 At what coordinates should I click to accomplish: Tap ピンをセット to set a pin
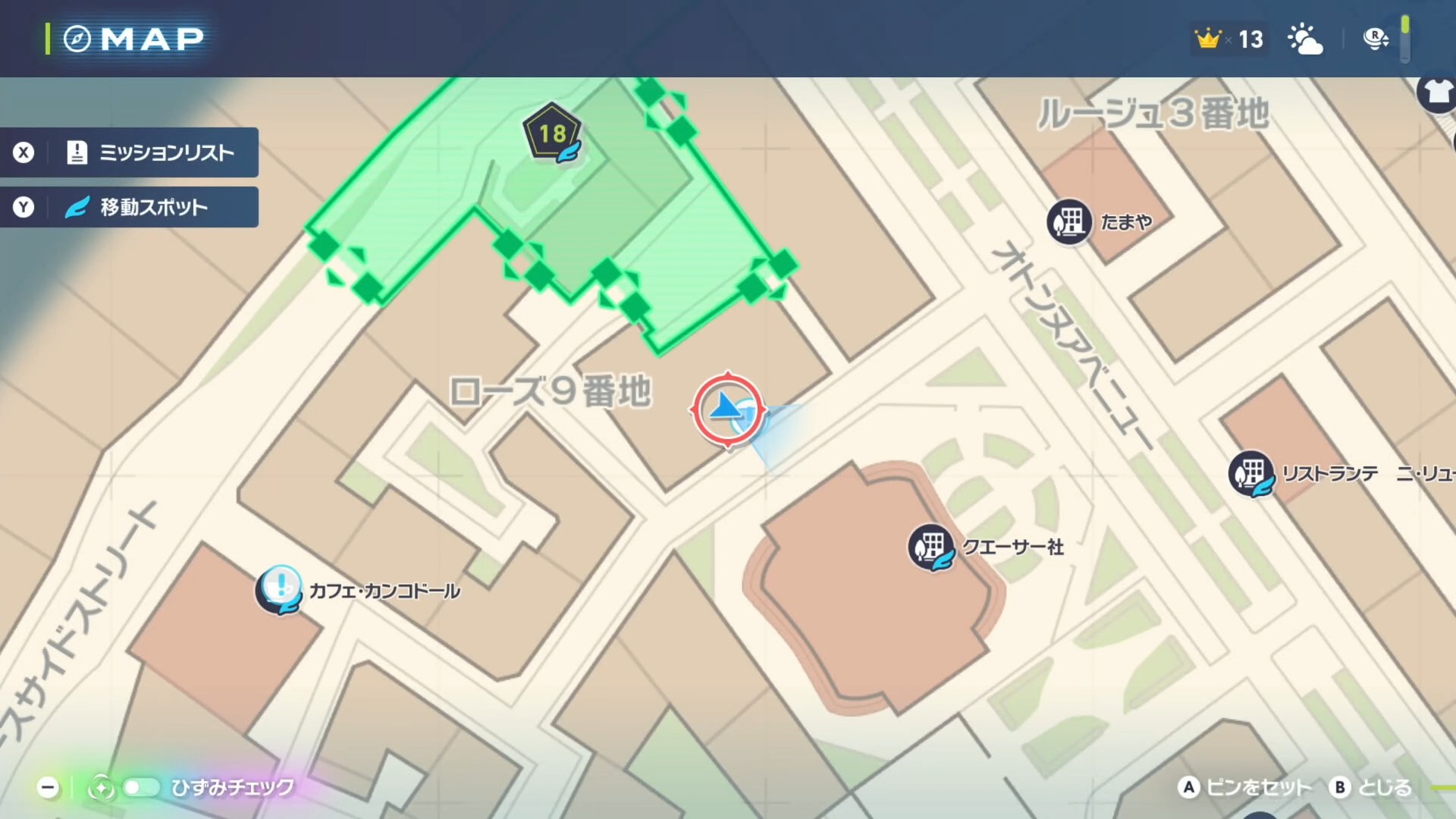tap(1245, 787)
